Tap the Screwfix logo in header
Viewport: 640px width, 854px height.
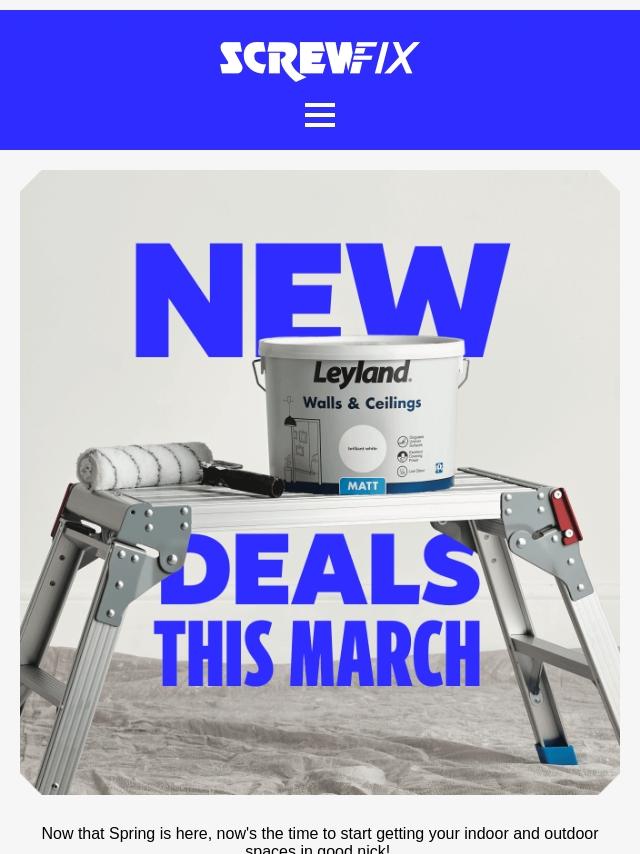pyautogui.click(x=320, y=61)
